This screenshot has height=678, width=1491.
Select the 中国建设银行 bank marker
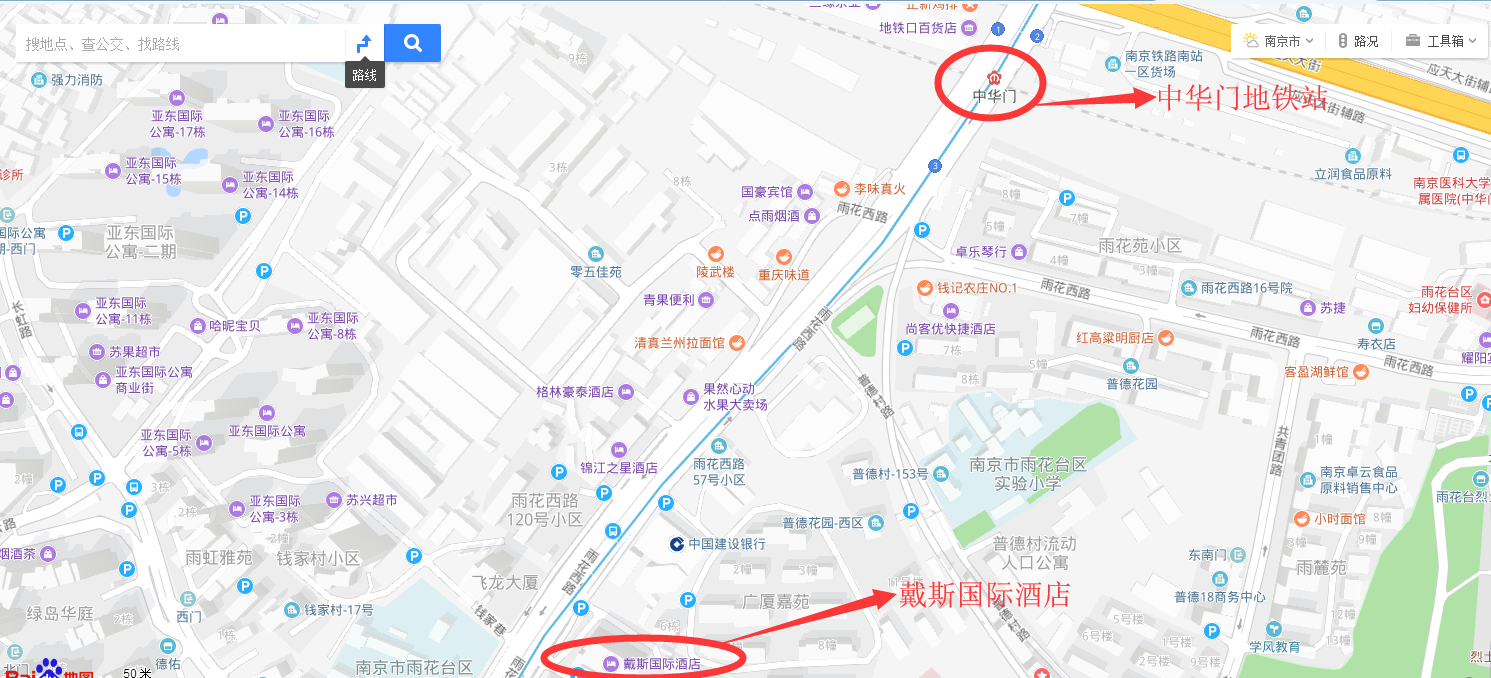point(678,544)
